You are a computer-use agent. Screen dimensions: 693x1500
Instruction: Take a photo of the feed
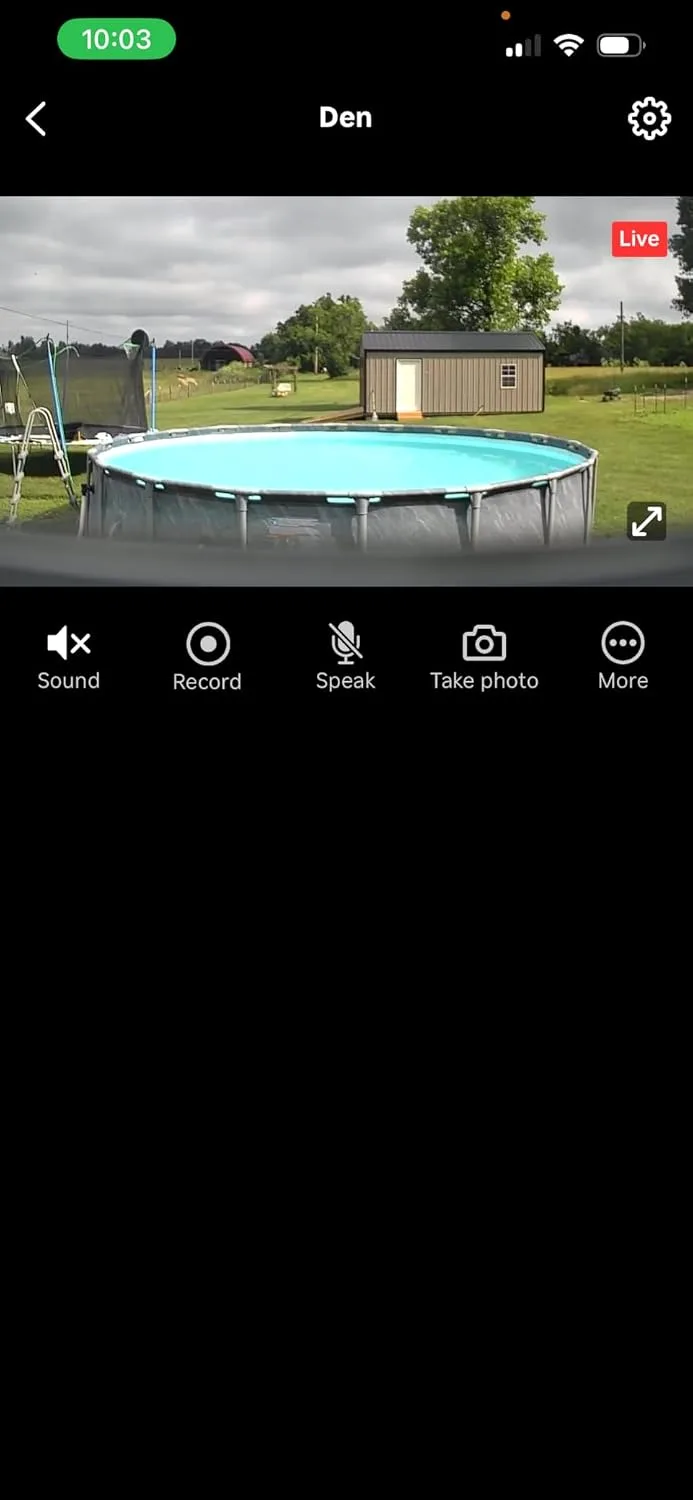[x=484, y=657]
